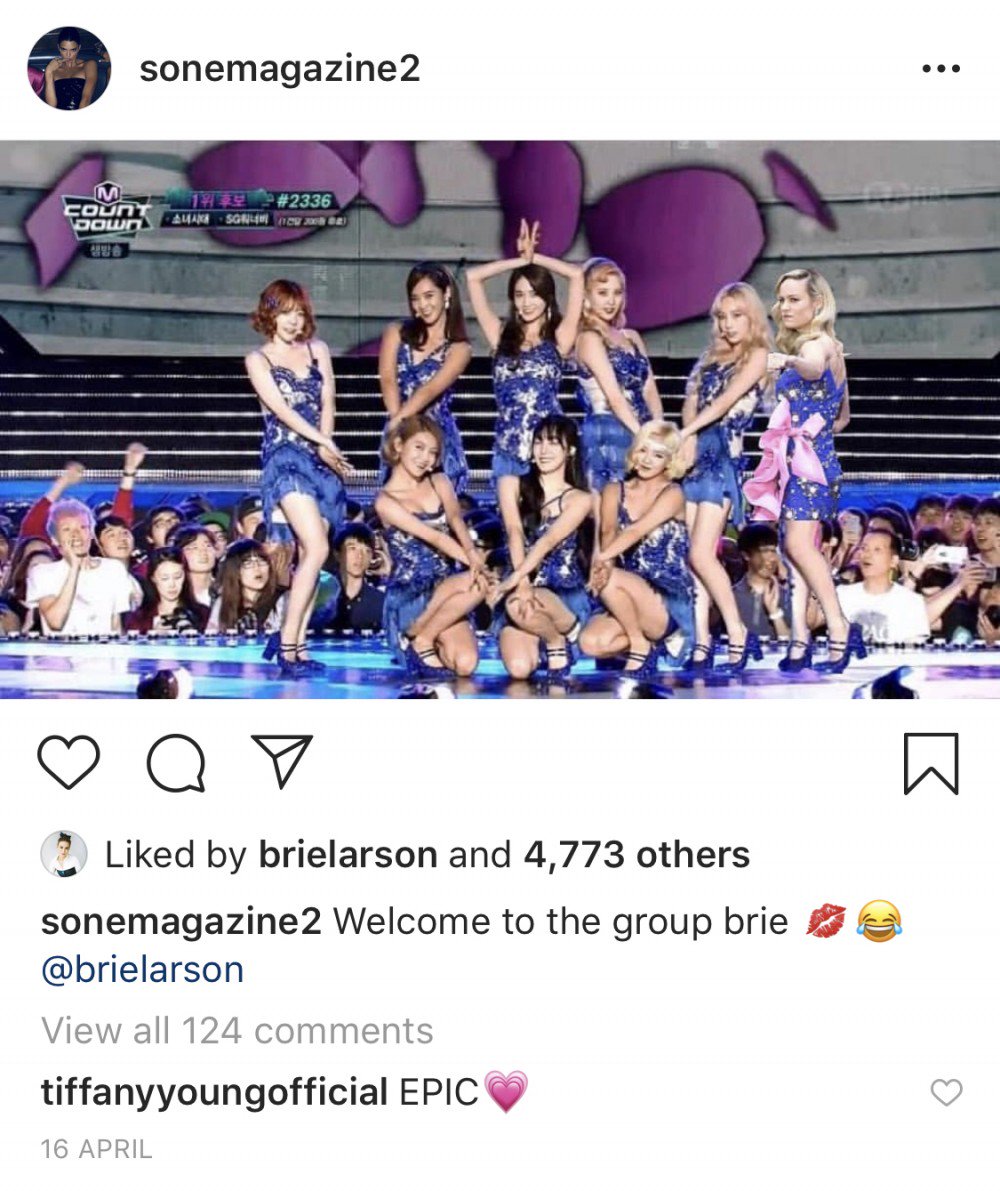This screenshot has width=1000, height=1191.
Task: Like tiffanyyoungofficial's EPIC comment
Action: [946, 1093]
